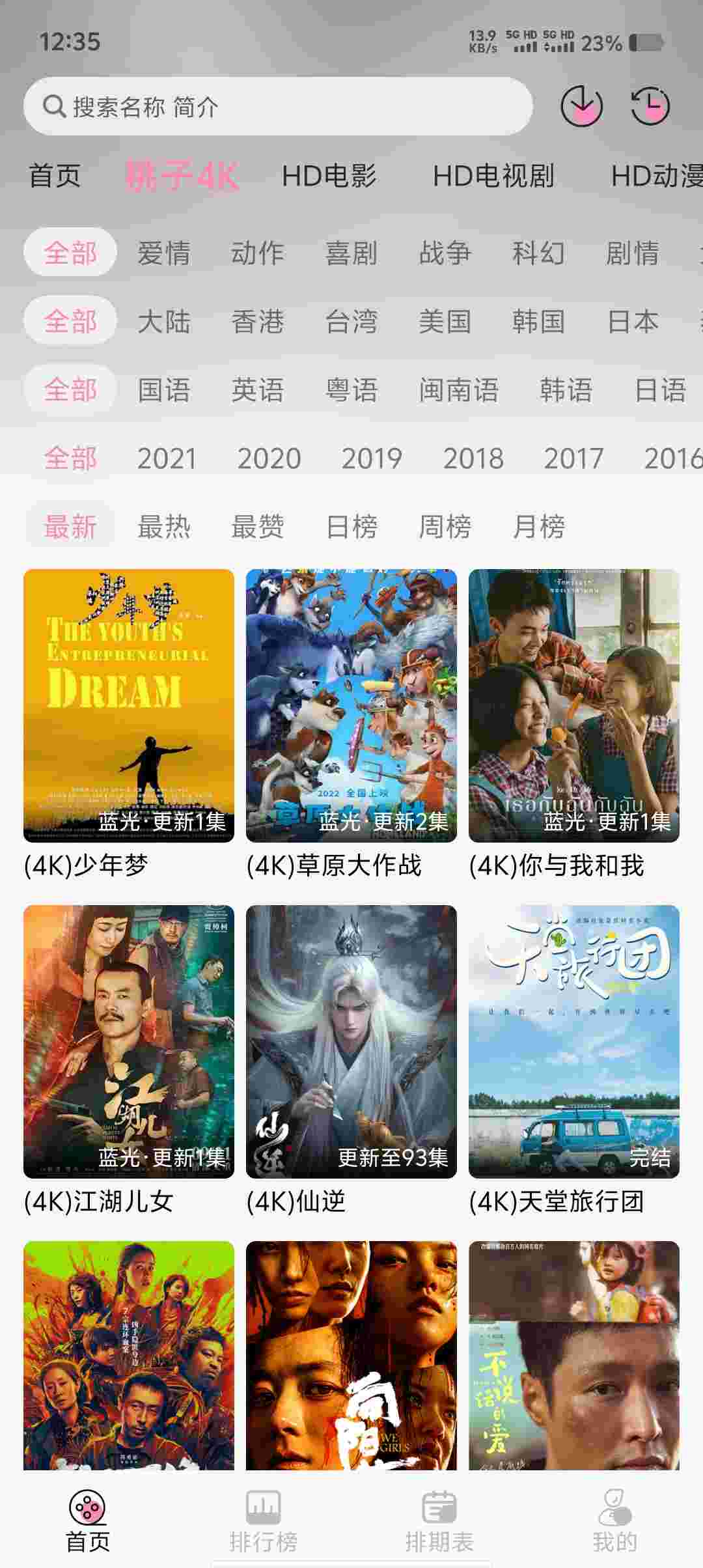
Task: Sort by 最热
Action: pyautogui.click(x=164, y=526)
